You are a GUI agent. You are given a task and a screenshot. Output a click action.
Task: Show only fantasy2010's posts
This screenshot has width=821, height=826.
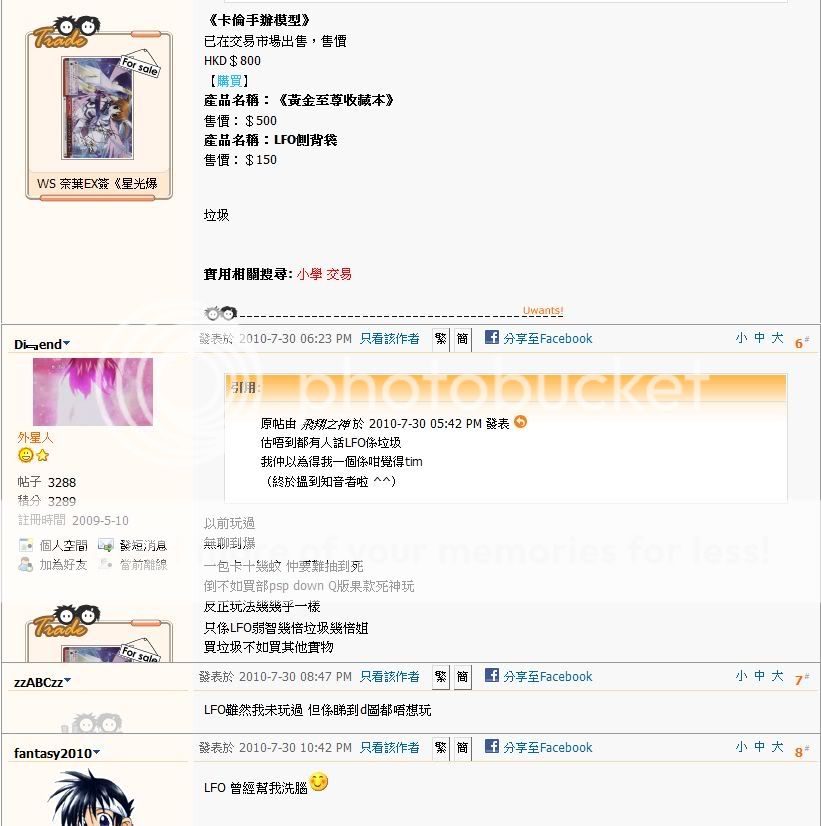pyautogui.click(x=390, y=748)
